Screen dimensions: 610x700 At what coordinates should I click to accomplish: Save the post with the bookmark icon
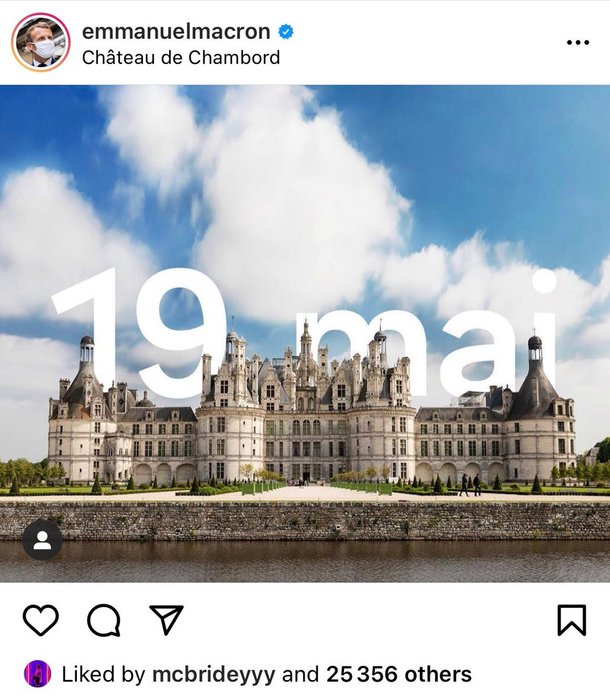click(x=571, y=620)
